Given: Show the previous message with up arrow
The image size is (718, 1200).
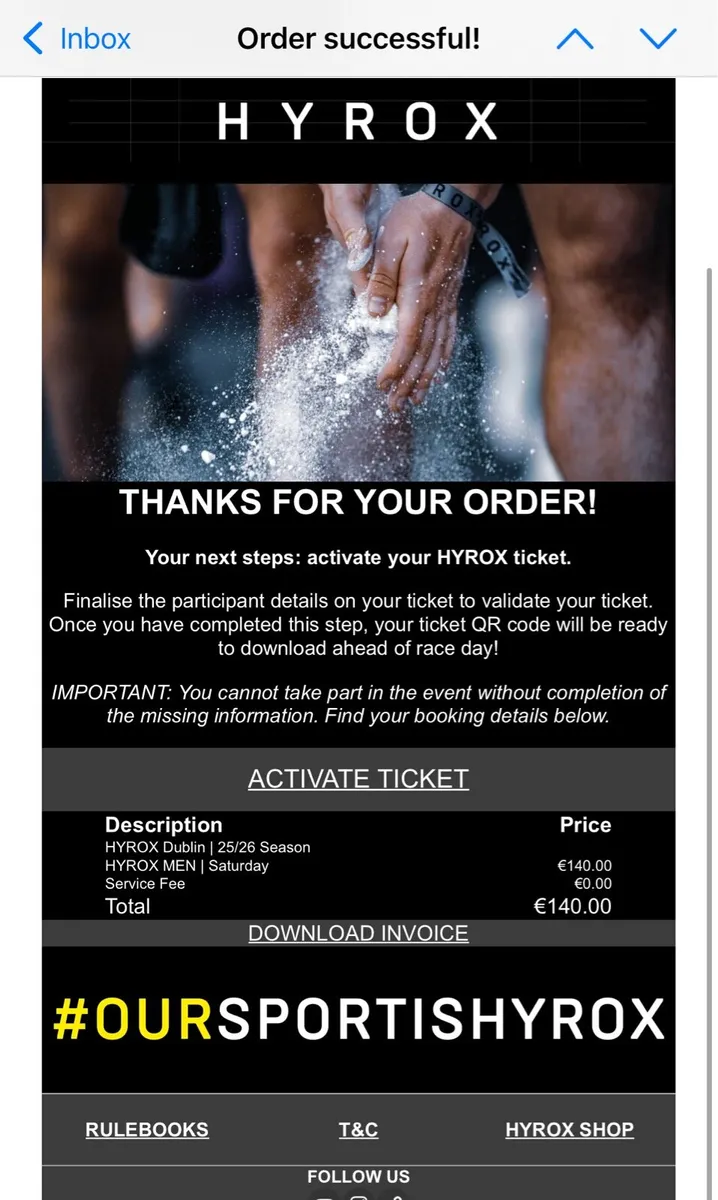Looking at the screenshot, I should (574, 39).
